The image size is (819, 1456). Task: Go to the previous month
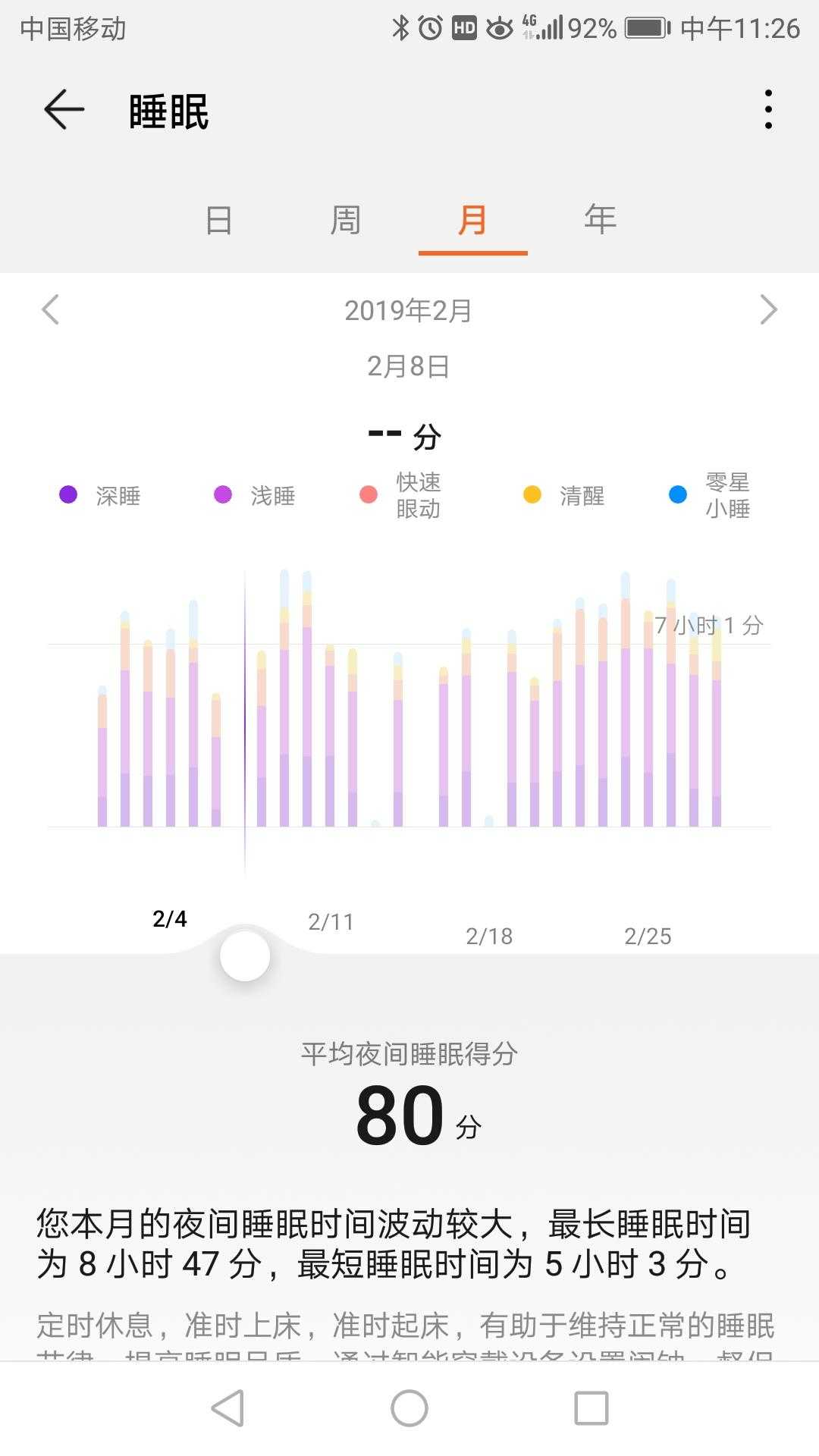click(x=51, y=309)
